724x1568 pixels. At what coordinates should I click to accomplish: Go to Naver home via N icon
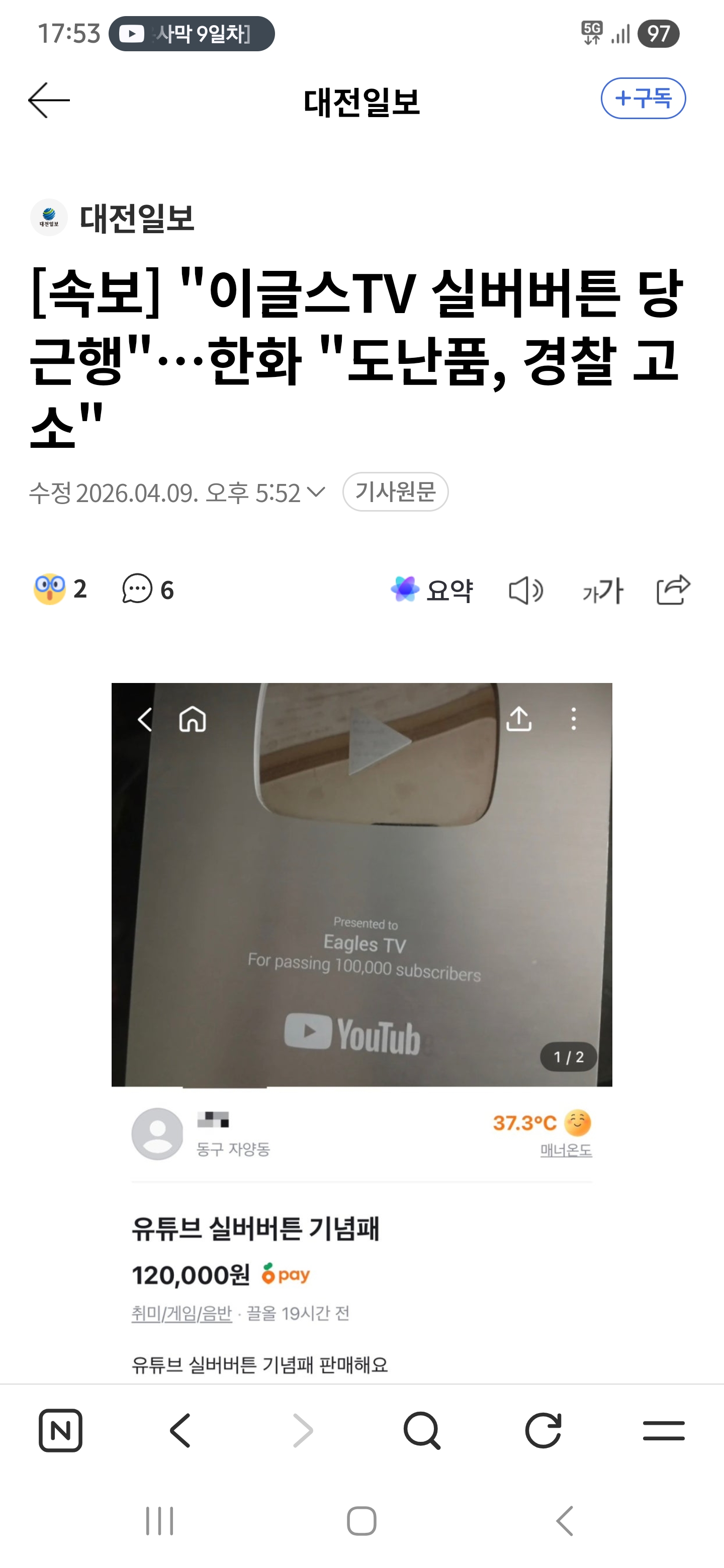pos(60,1430)
